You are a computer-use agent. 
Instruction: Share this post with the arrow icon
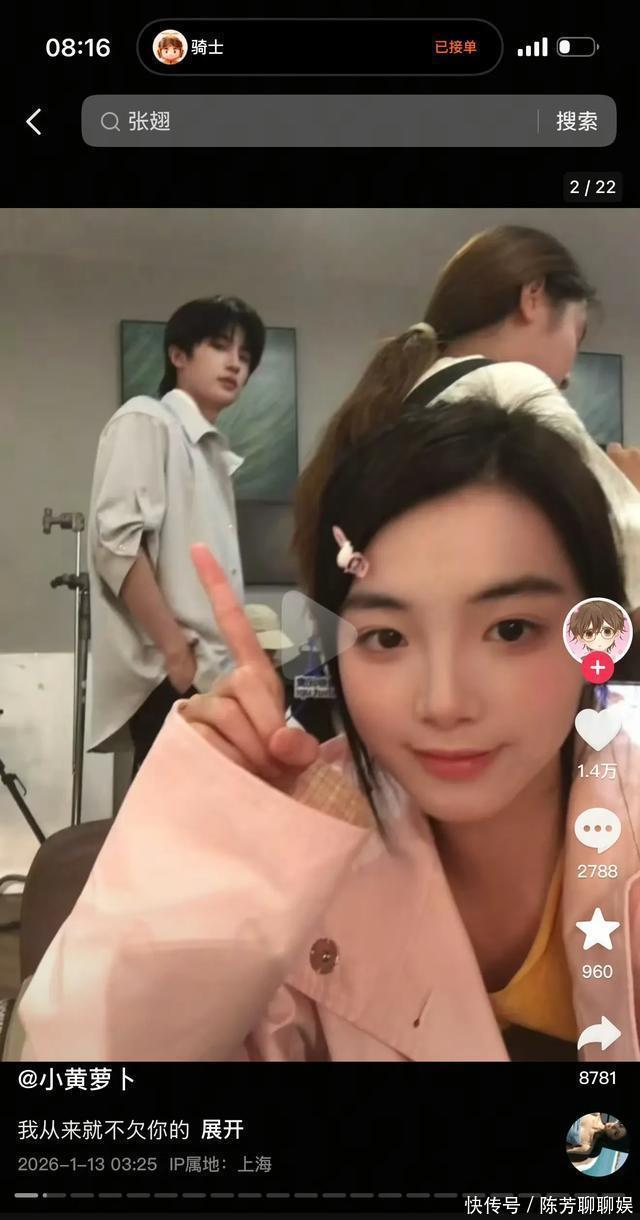point(597,1035)
